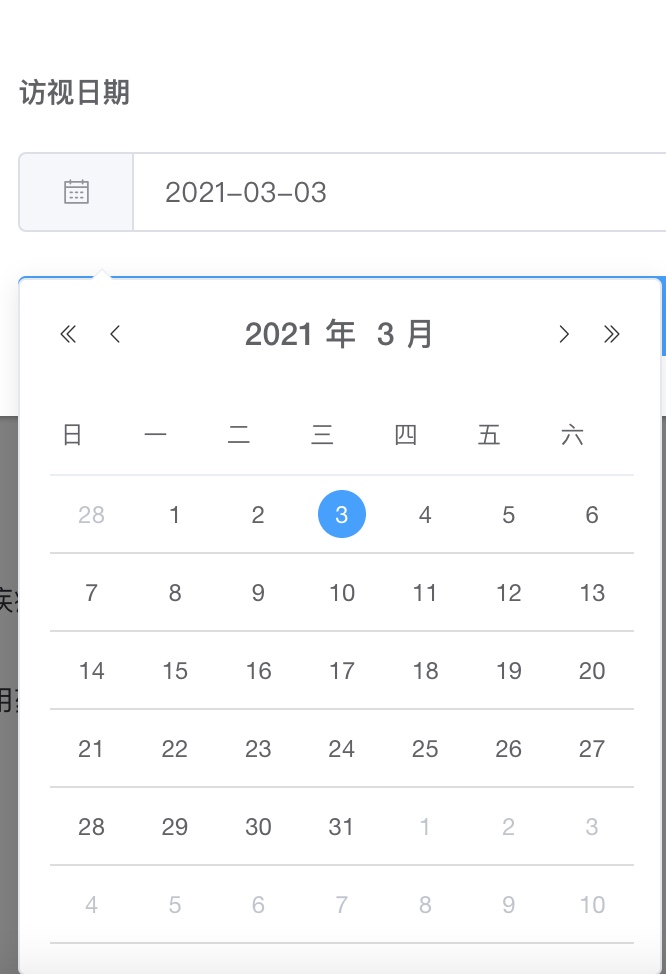Pick March 31 in the calendar
Viewport: 666px width, 974px height.
coord(342,827)
